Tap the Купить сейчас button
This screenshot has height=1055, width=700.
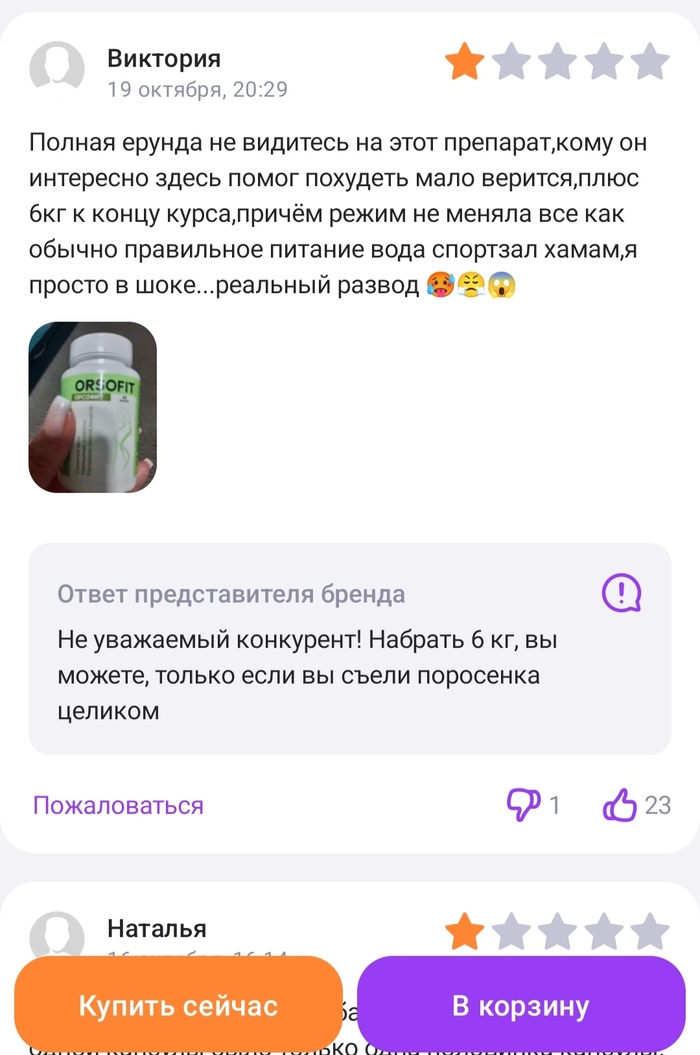[178, 1004]
